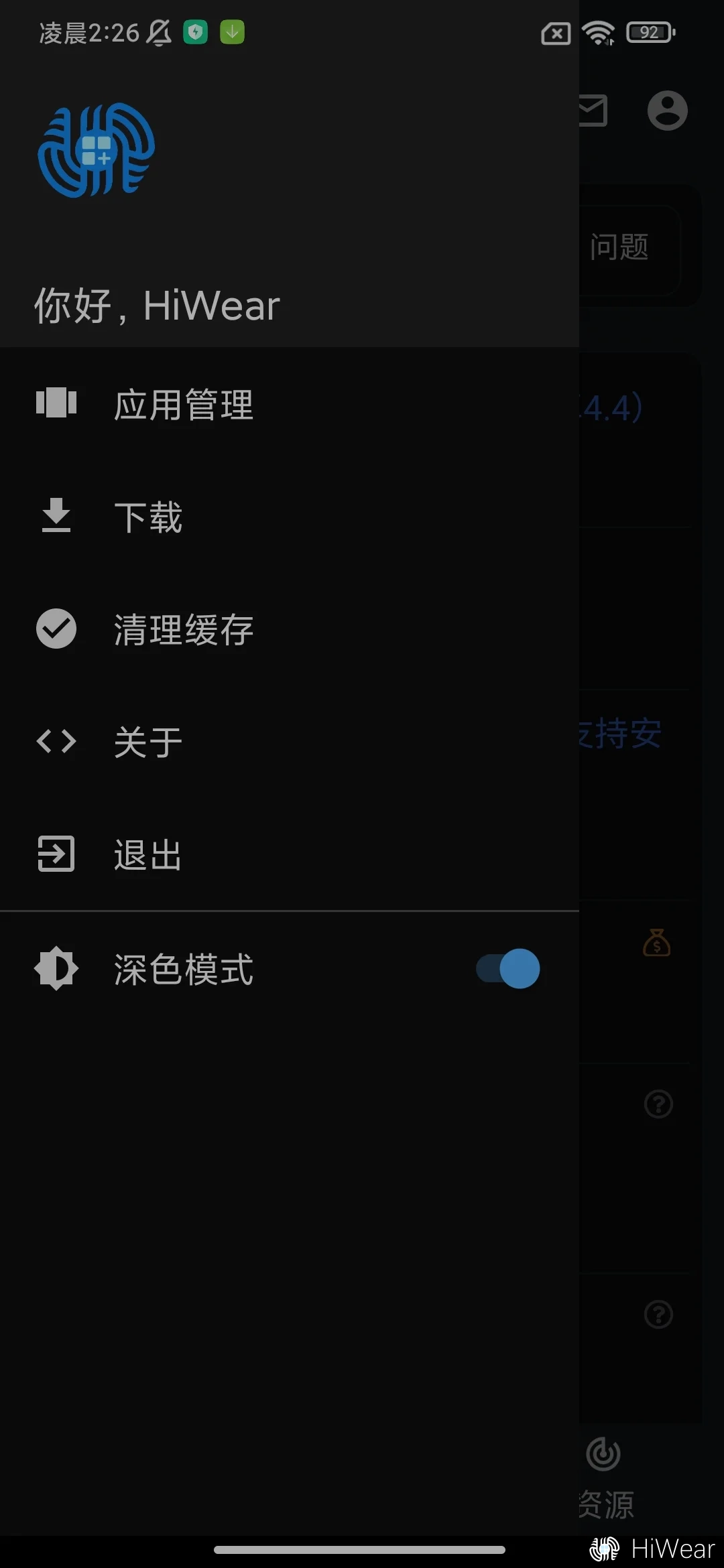Open the profile avatar icon
The width and height of the screenshot is (724, 1568).
(x=667, y=111)
